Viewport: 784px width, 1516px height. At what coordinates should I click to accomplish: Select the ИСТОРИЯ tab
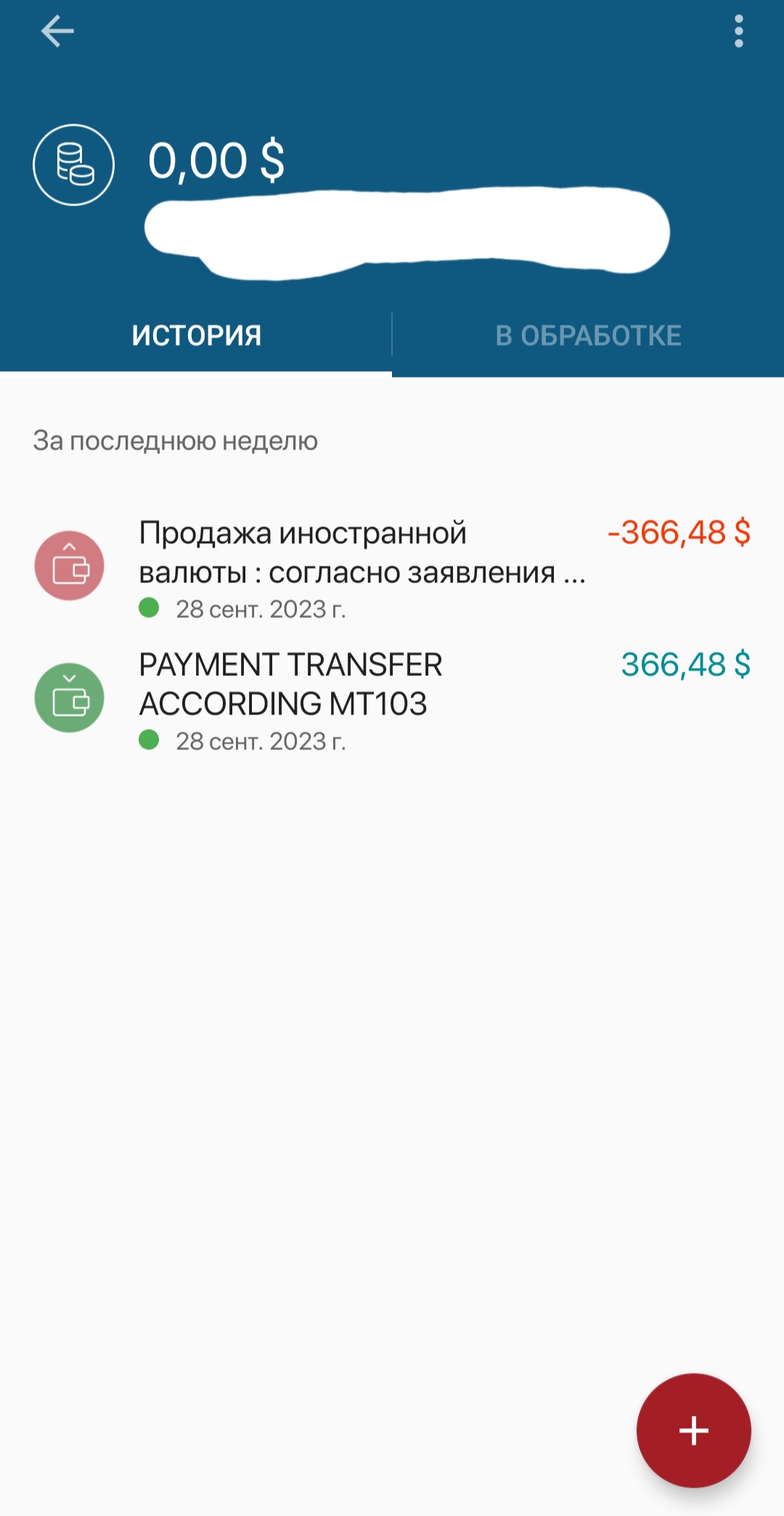click(196, 335)
